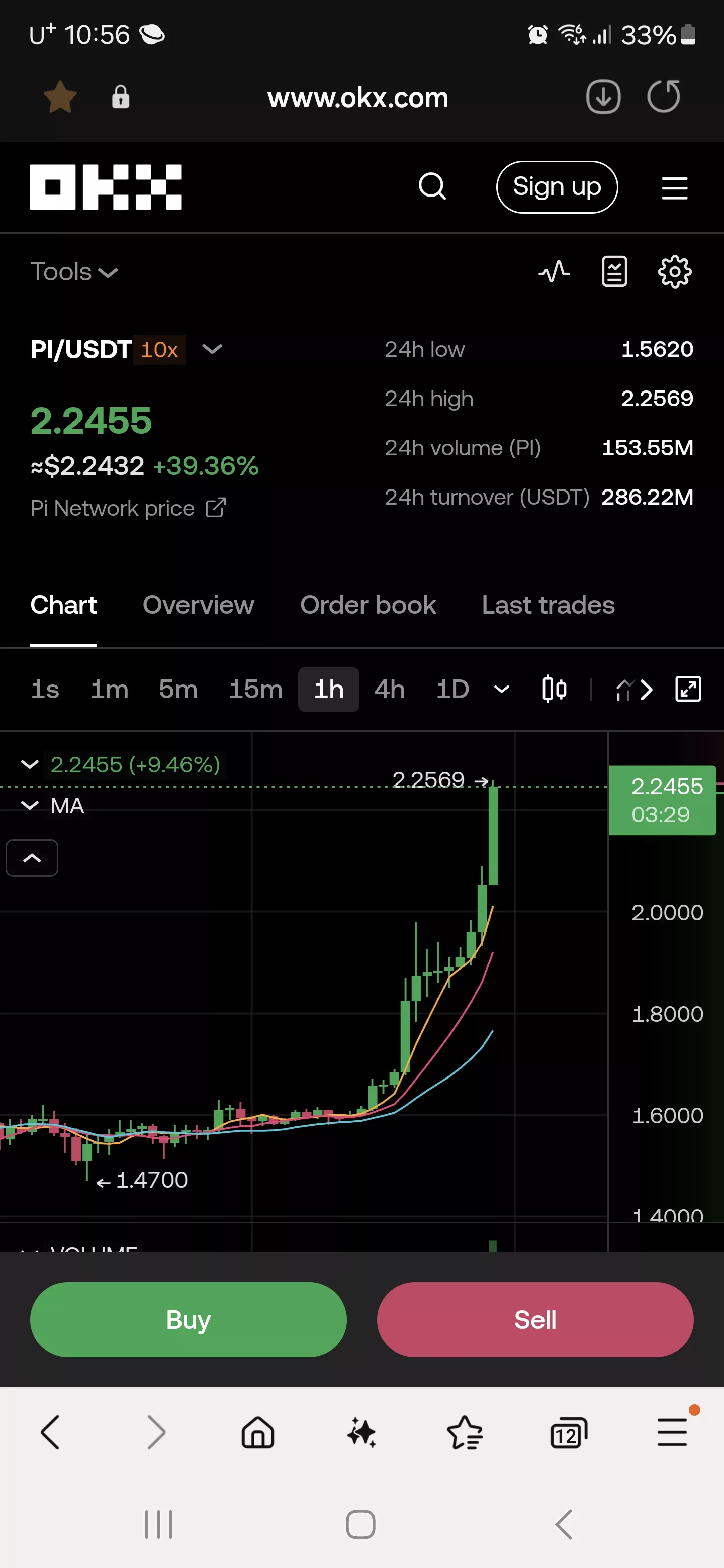Switch to the Order book tab

point(368,605)
